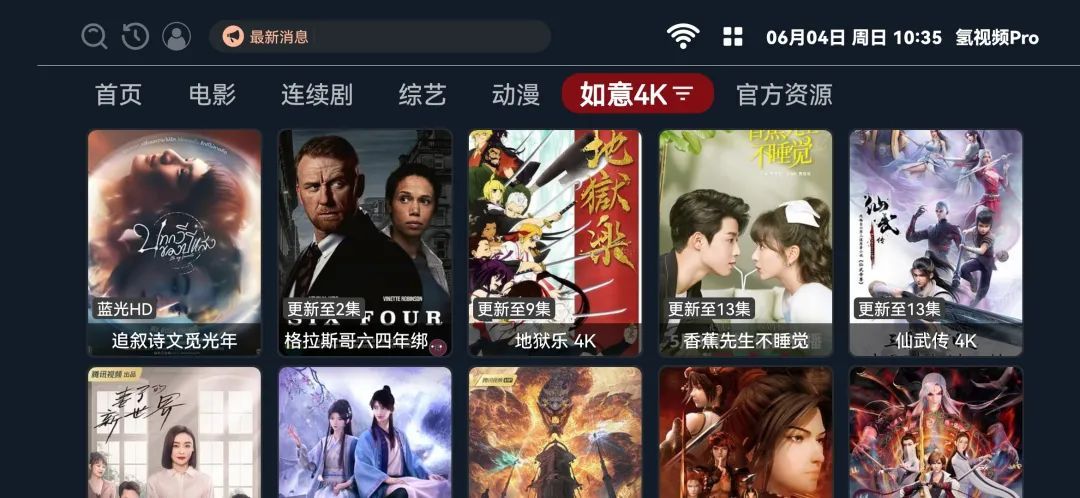Open the 最新消息 announcement bar
This screenshot has height=498, width=1080.
click(x=380, y=37)
